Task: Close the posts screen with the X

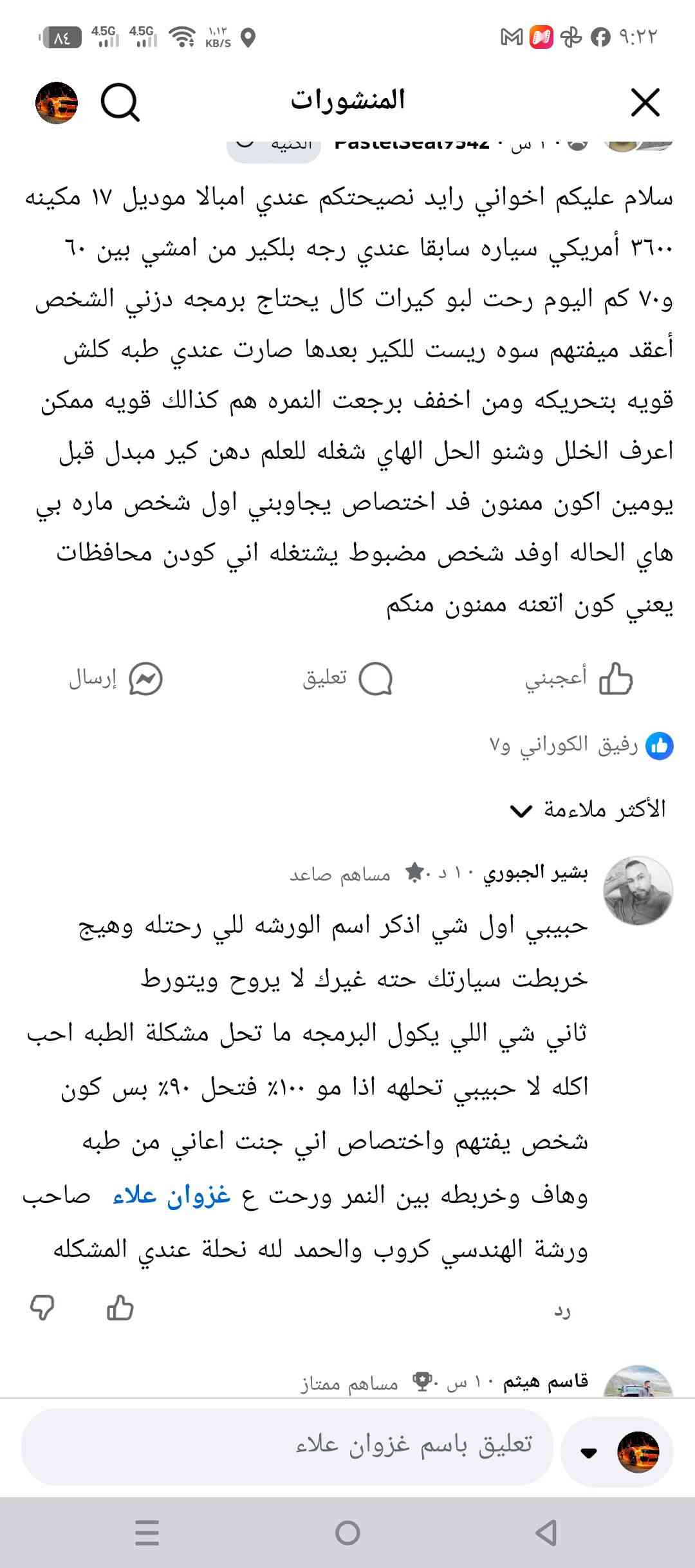Action: tap(645, 103)
